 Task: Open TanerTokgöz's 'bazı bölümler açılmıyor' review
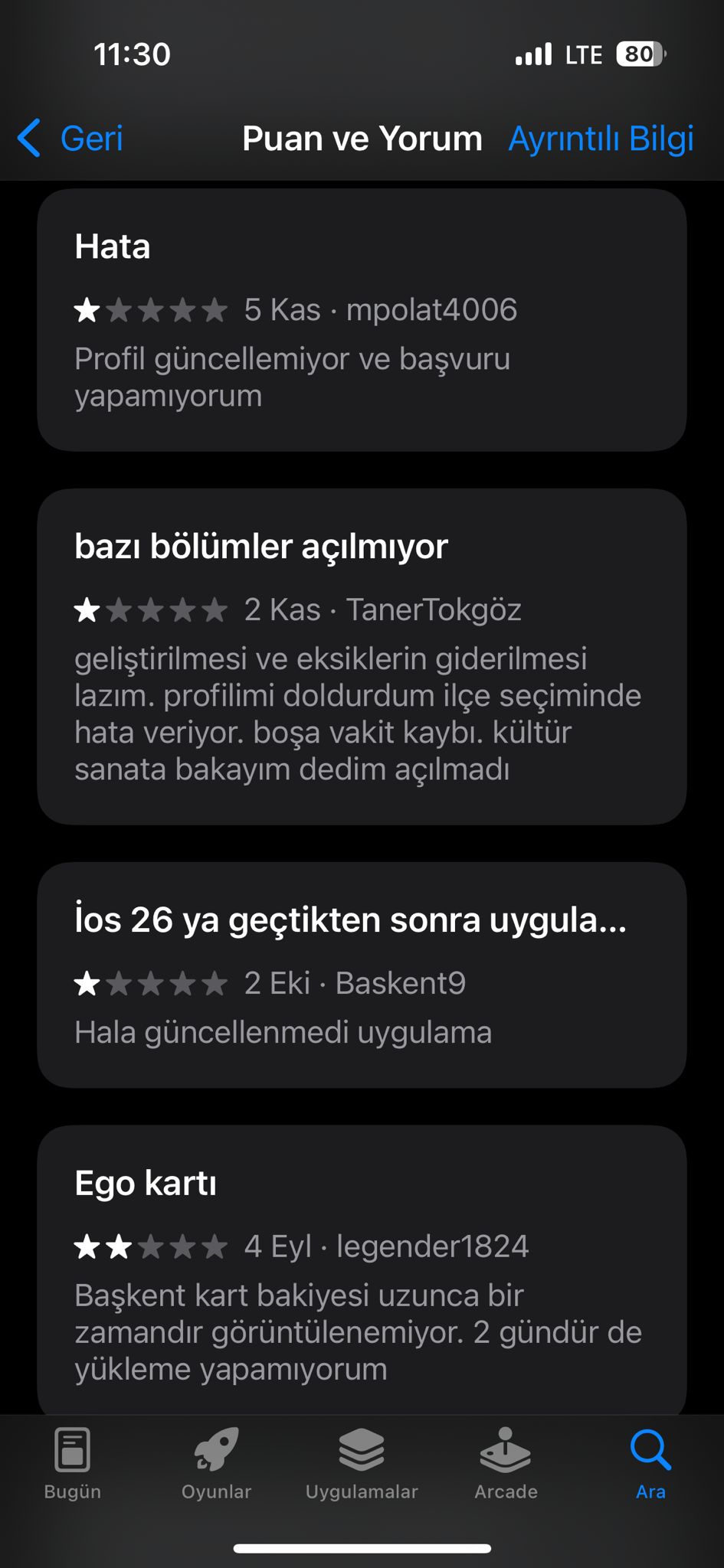coord(362,656)
